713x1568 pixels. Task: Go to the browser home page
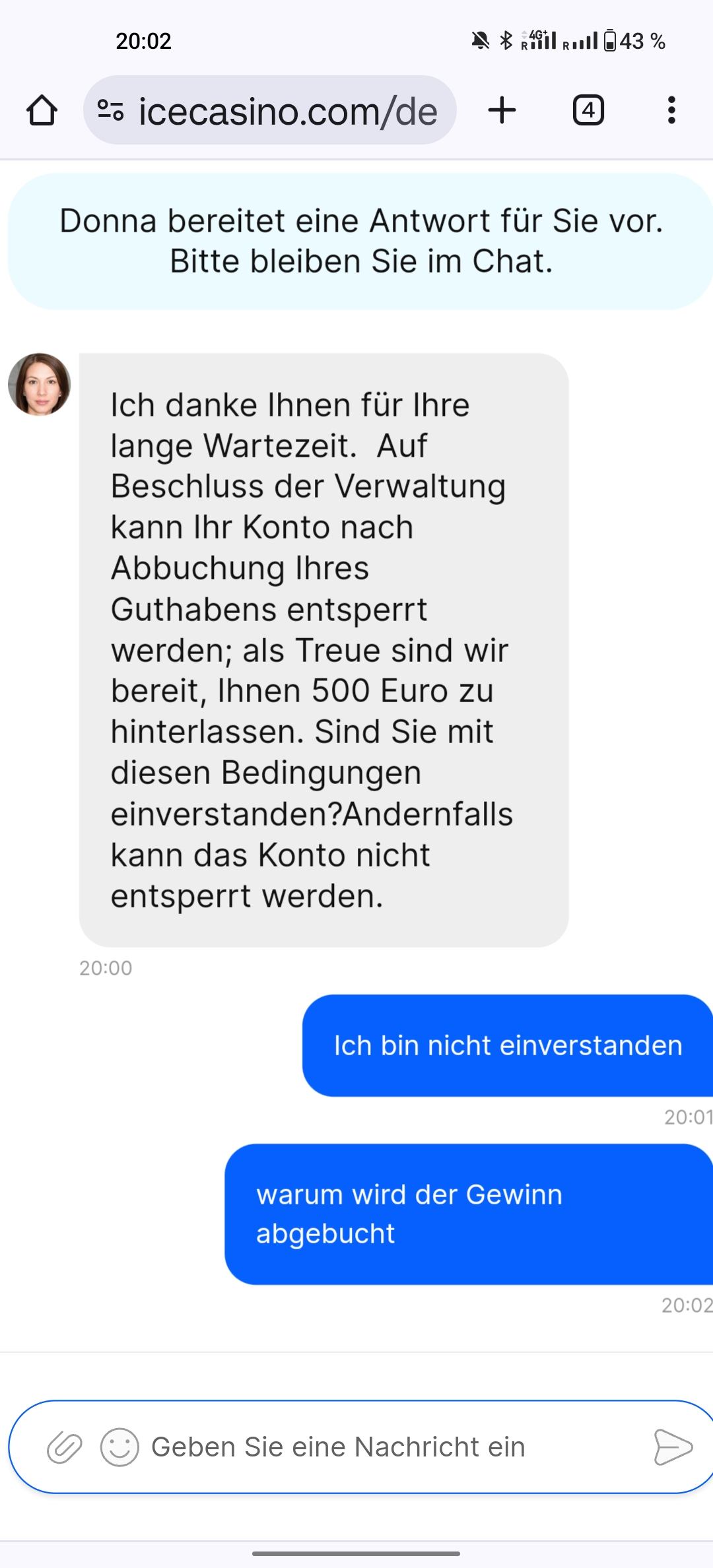click(42, 110)
